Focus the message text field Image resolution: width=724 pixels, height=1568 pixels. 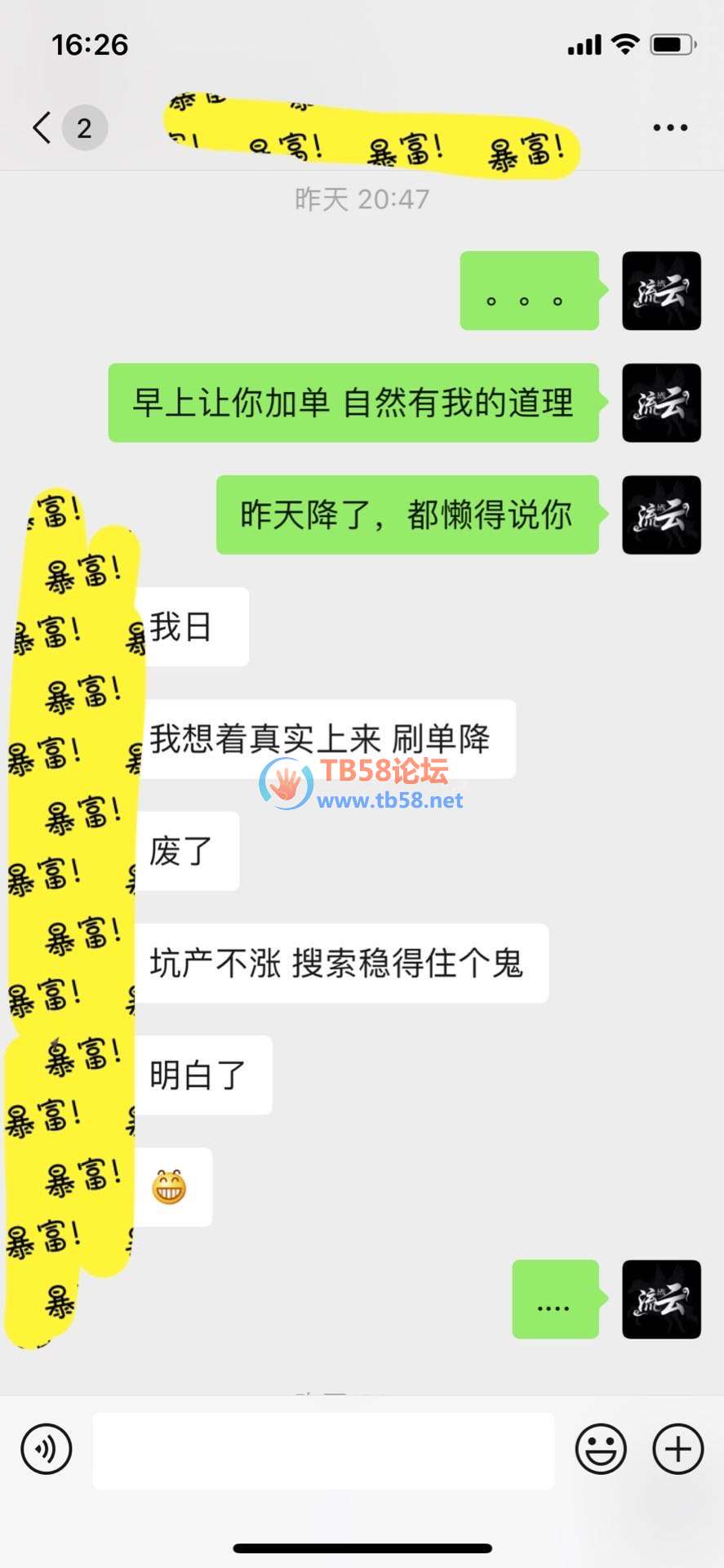(323, 1450)
